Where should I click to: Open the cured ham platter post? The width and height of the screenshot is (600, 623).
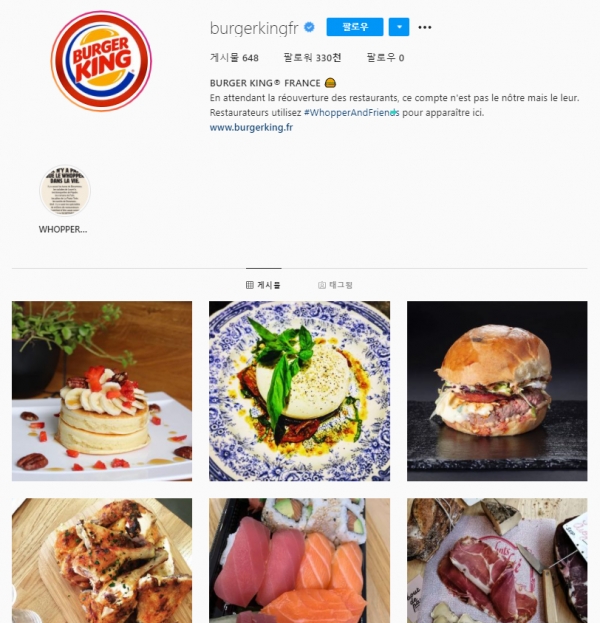click(x=497, y=560)
